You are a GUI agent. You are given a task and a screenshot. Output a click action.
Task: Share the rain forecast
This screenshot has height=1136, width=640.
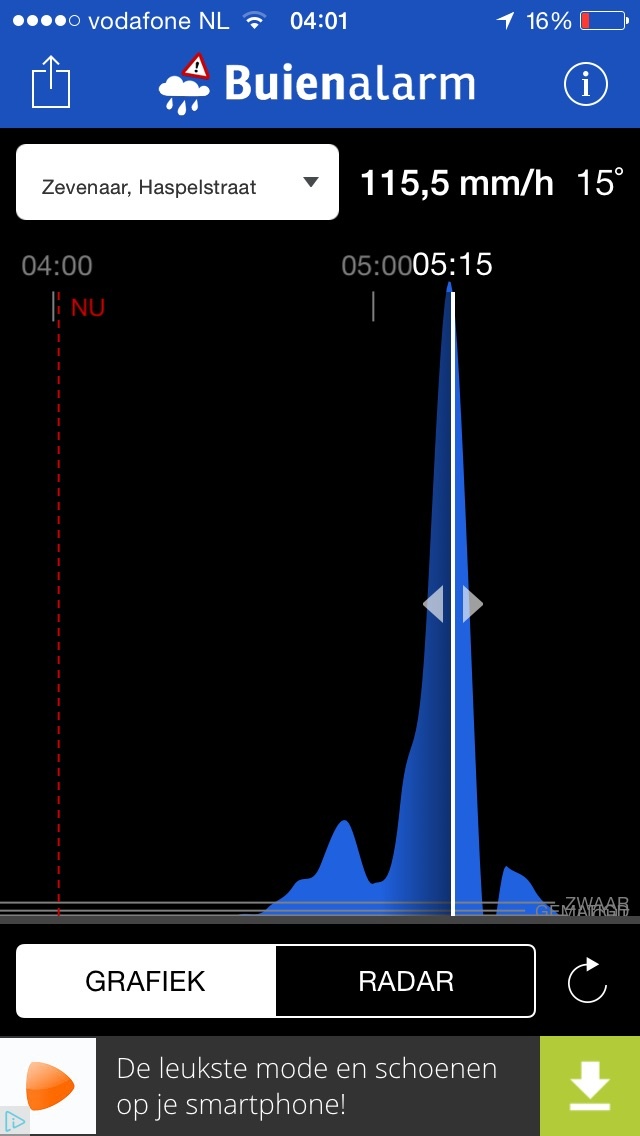coord(52,82)
